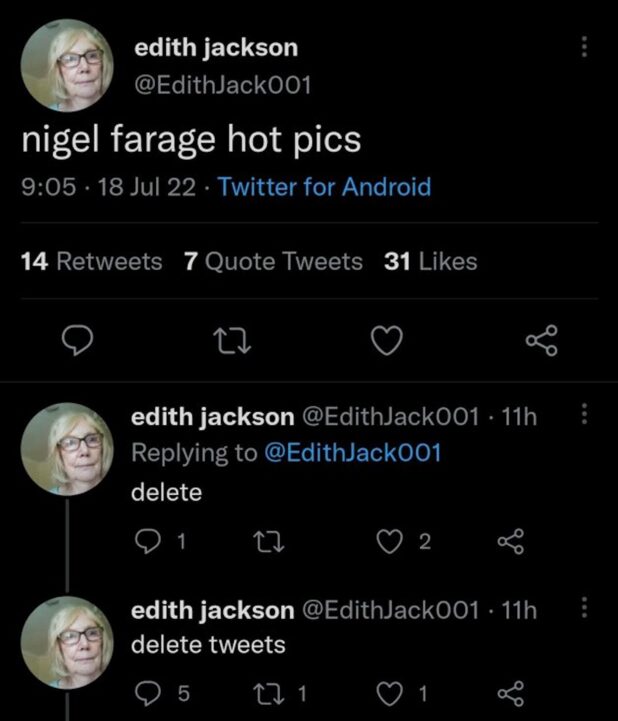
Task: View the 31 Likes list
Action: (430, 262)
